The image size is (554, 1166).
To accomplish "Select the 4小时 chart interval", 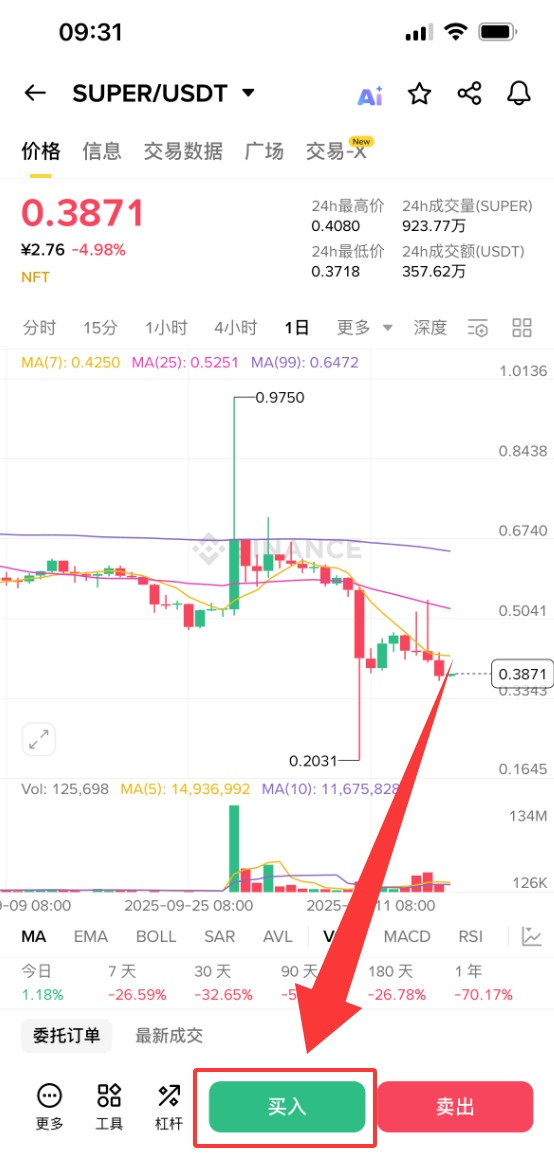I will point(236,327).
